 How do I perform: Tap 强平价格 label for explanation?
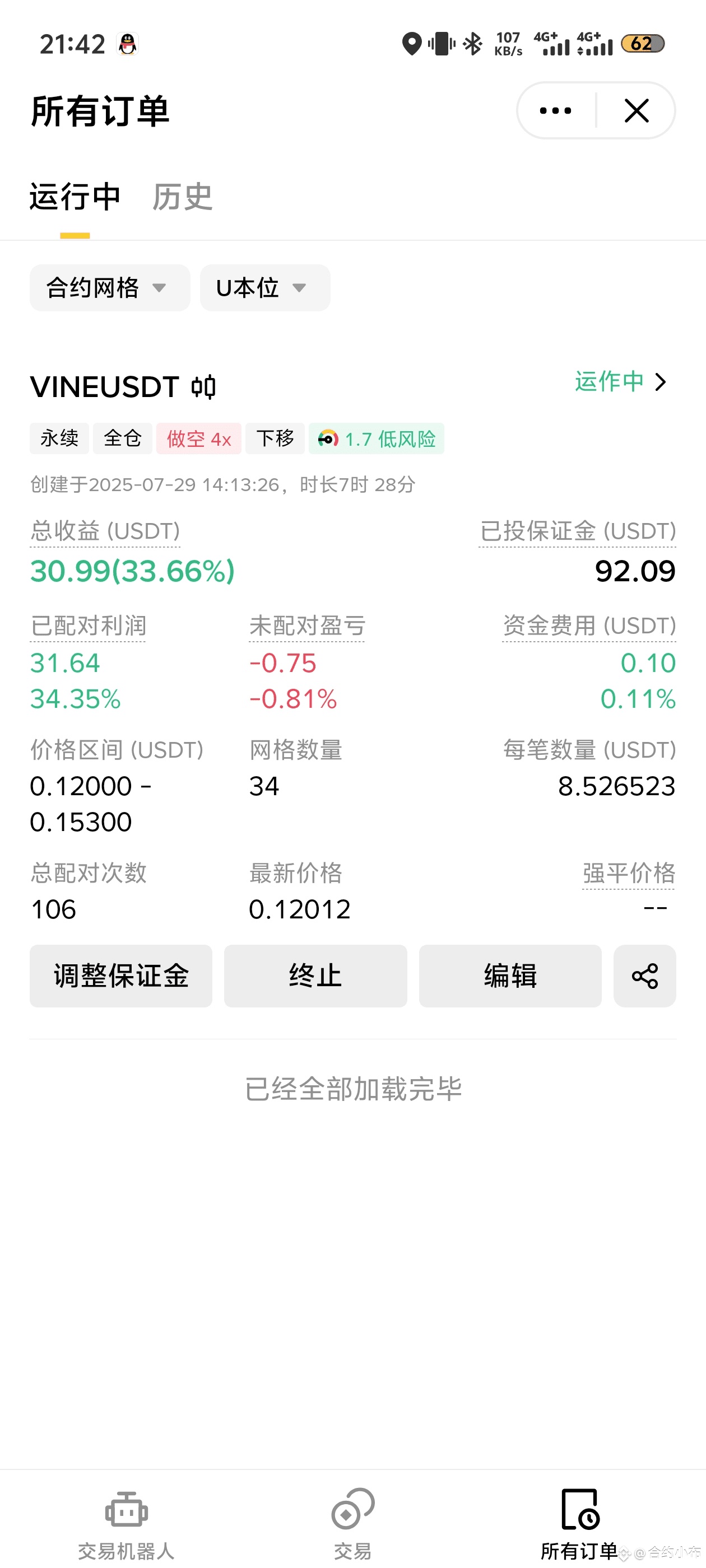coord(629,874)
